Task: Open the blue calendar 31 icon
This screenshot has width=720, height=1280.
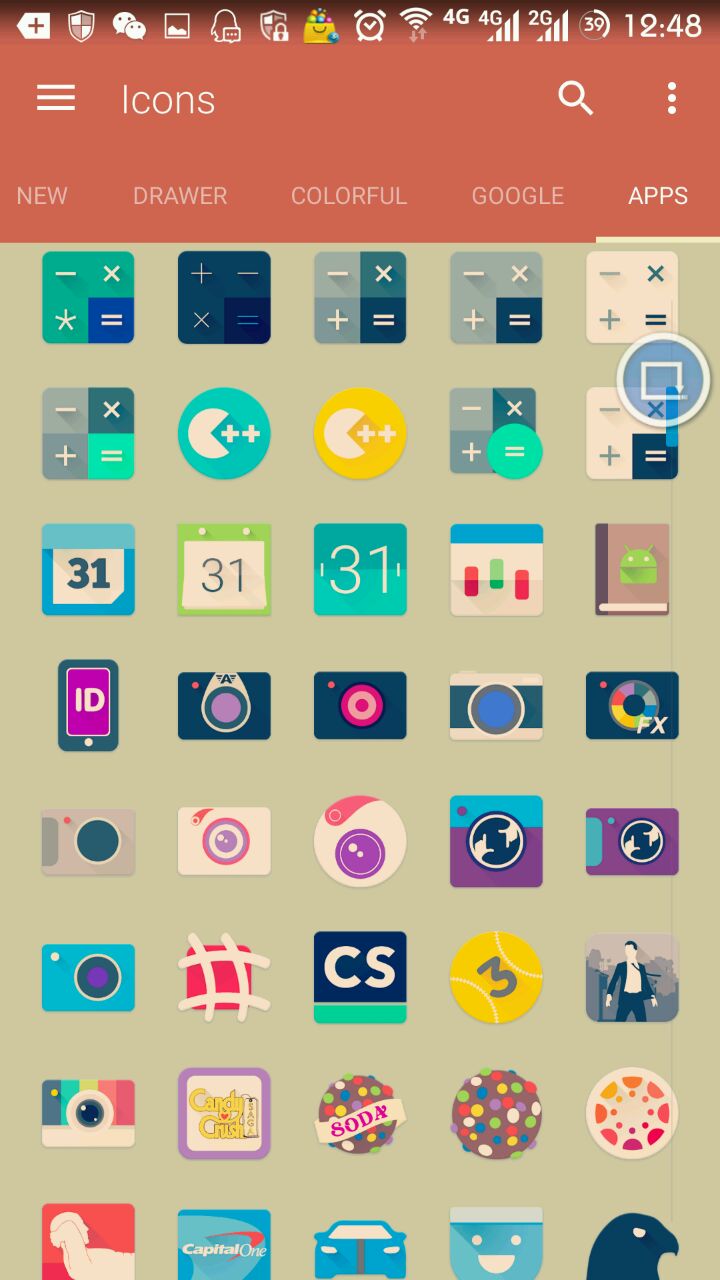Action: click(88, 569)
